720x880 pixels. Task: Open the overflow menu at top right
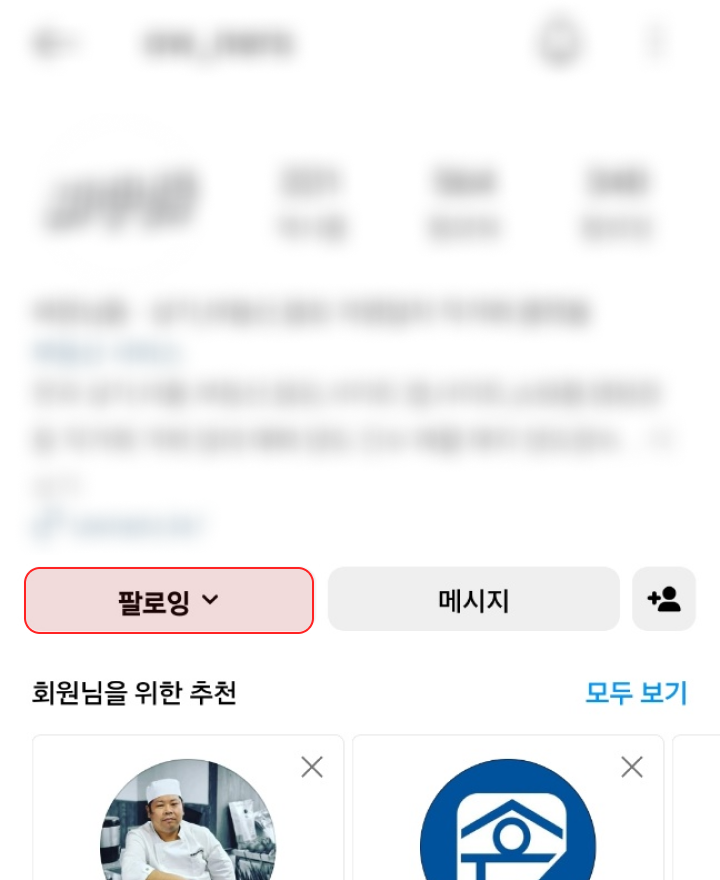[x=656, y=43]
